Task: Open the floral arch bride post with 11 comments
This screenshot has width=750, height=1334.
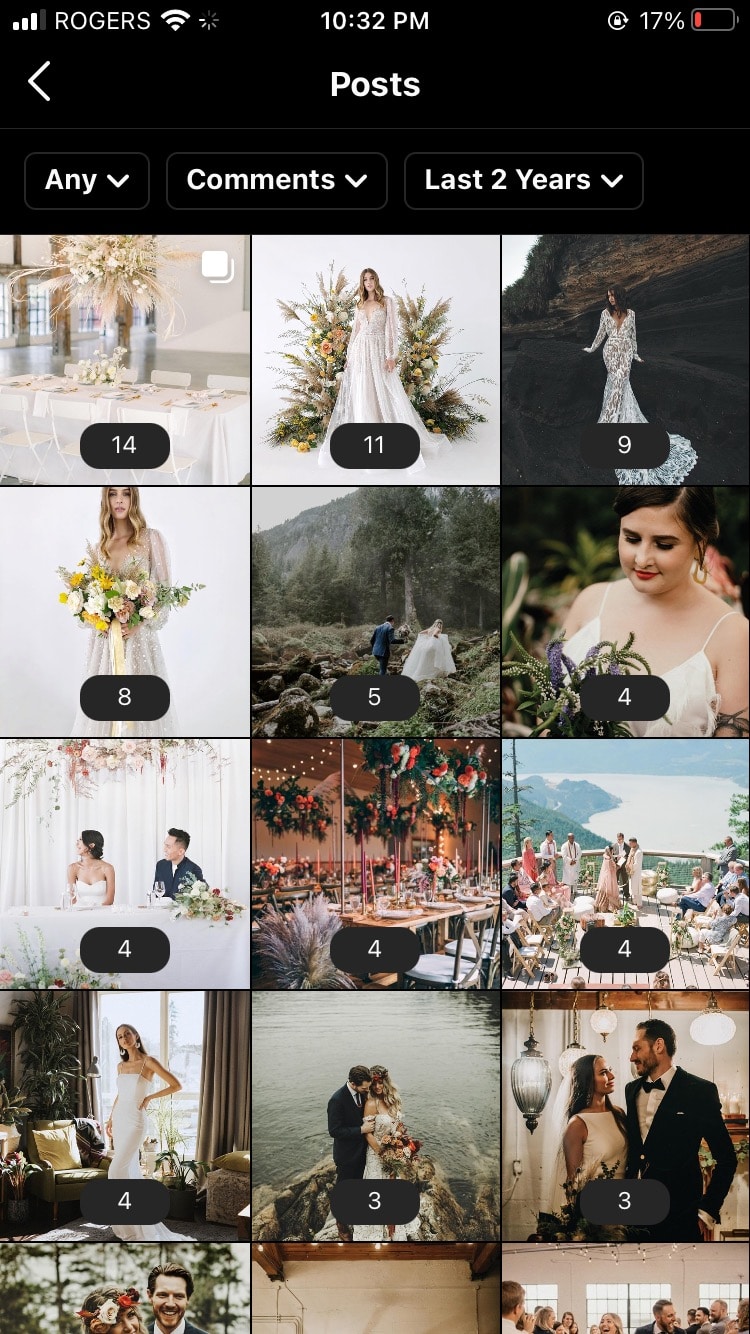Action: tap(375, 360)
